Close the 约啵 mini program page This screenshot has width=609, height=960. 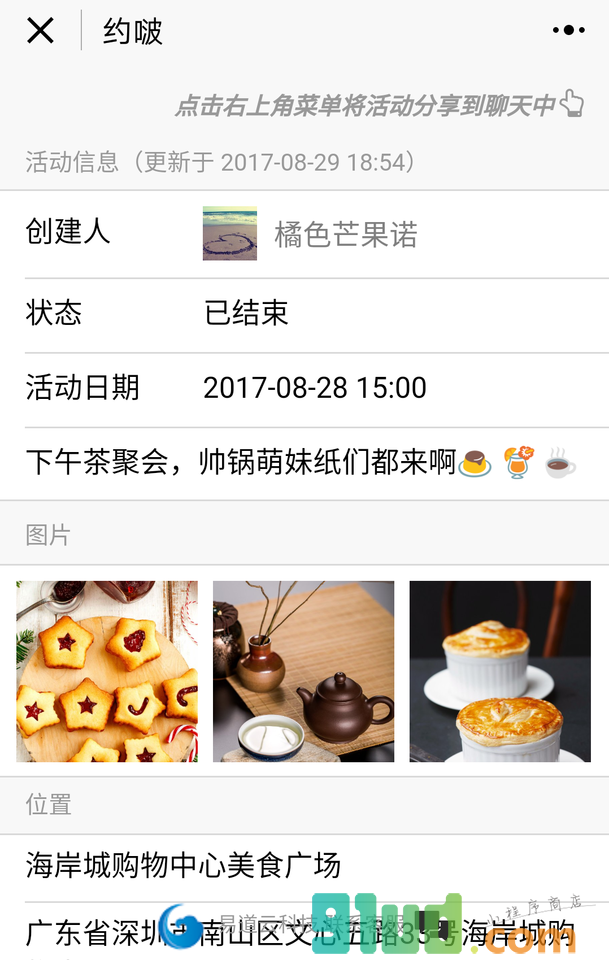[x=40, y=31]
